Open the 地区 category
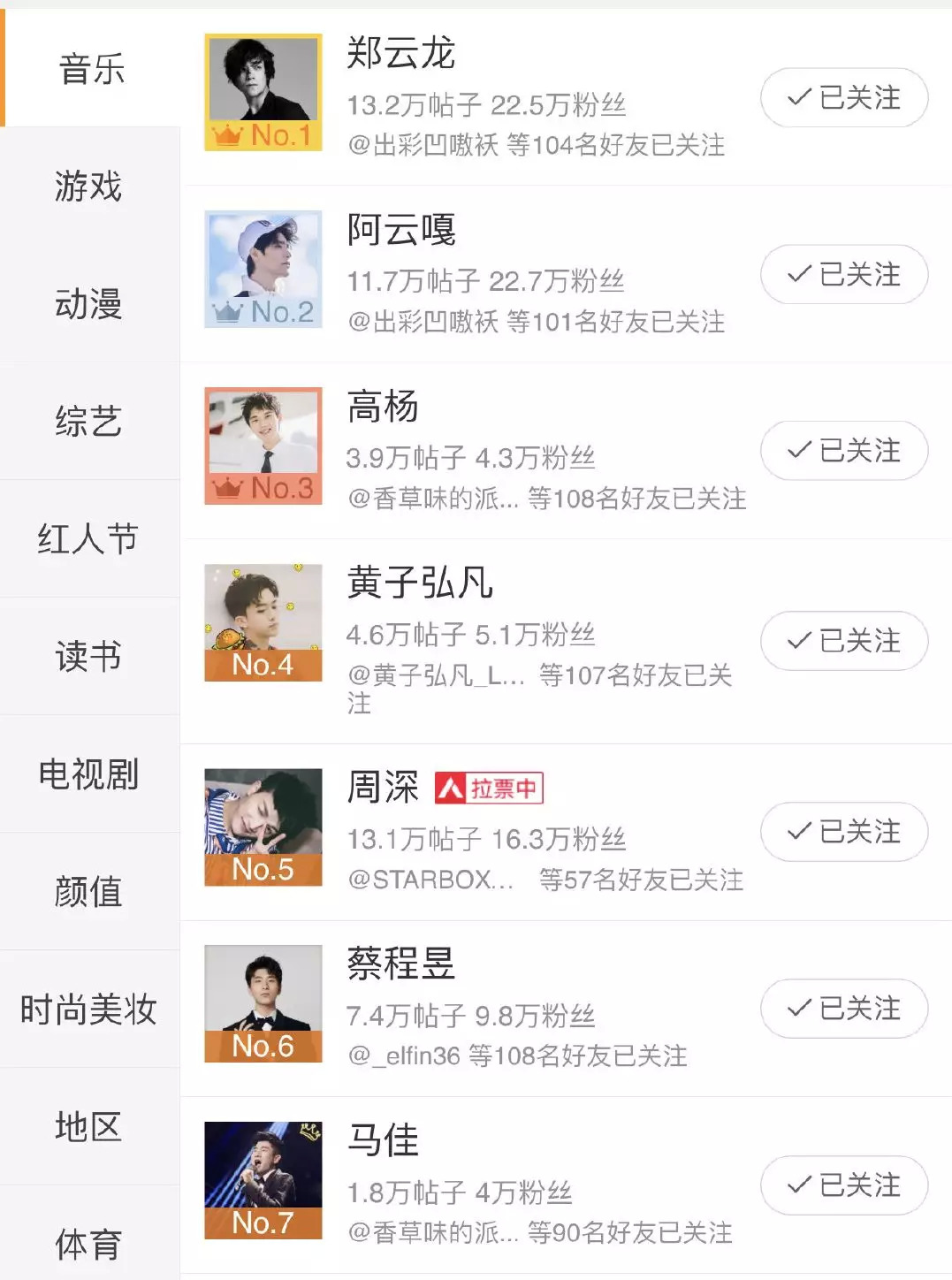The width and height of the screenshot is (952, 1280). 88,1126
